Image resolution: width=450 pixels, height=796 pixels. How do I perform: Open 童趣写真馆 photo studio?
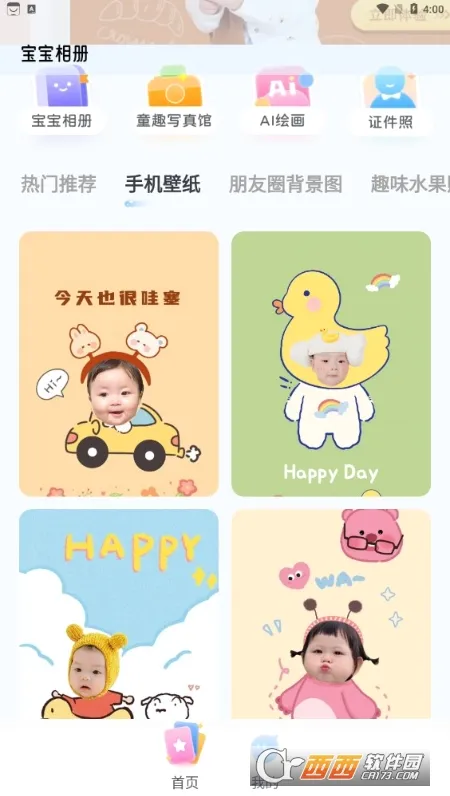tap(174, 99)
